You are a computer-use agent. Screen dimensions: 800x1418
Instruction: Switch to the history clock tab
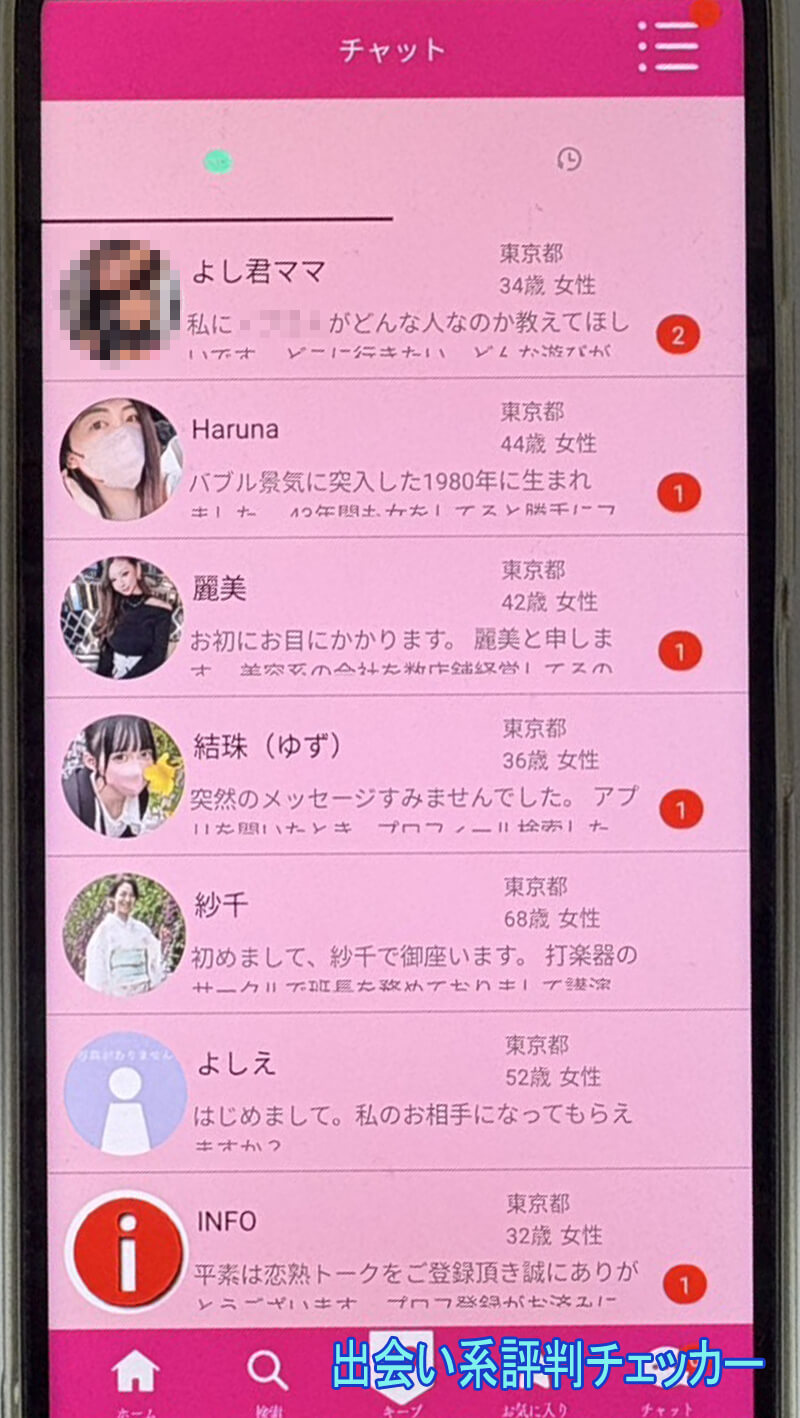tap(569, 159)
